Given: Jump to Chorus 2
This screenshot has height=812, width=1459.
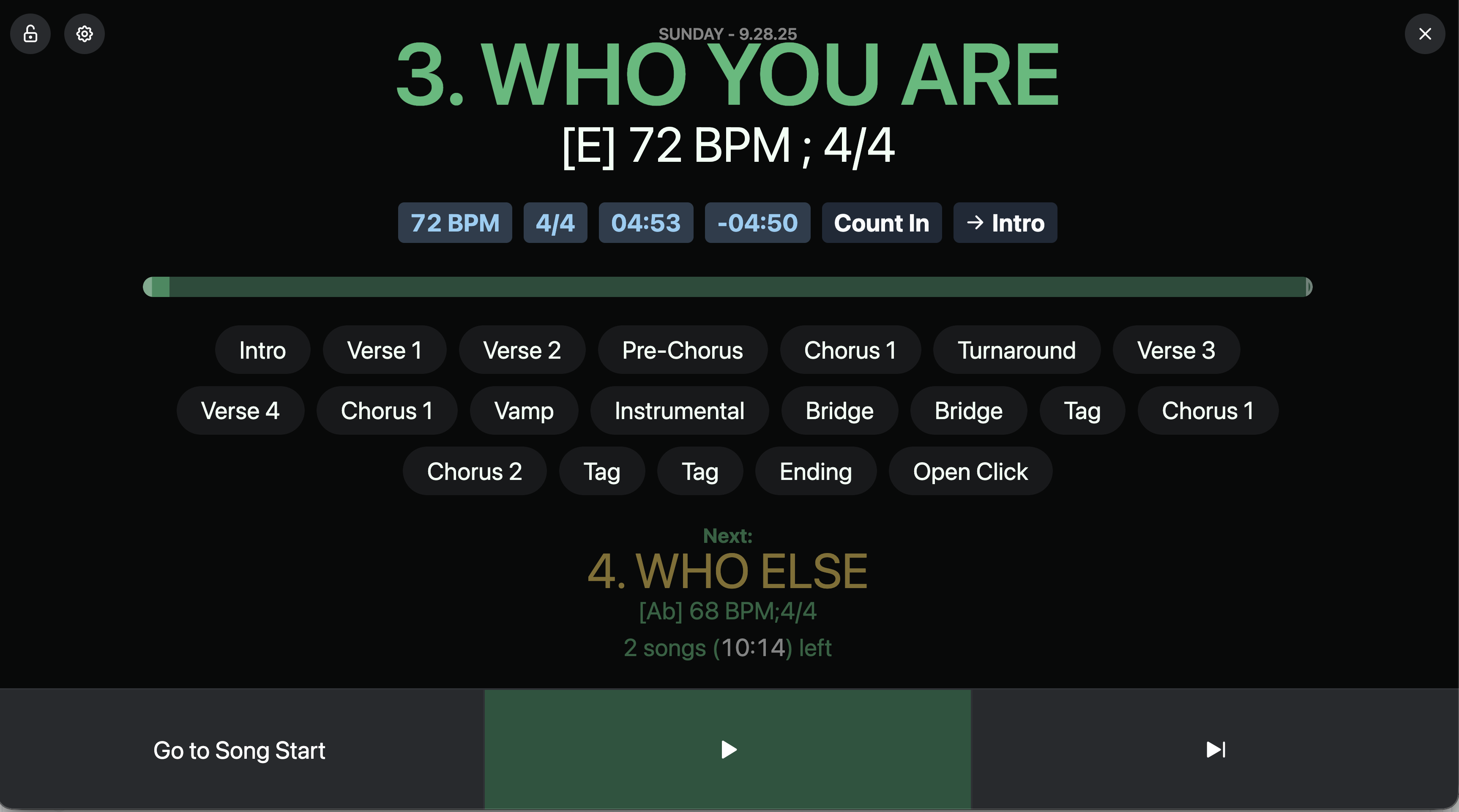Looking at the screenshot, I should tap(474, 471).
